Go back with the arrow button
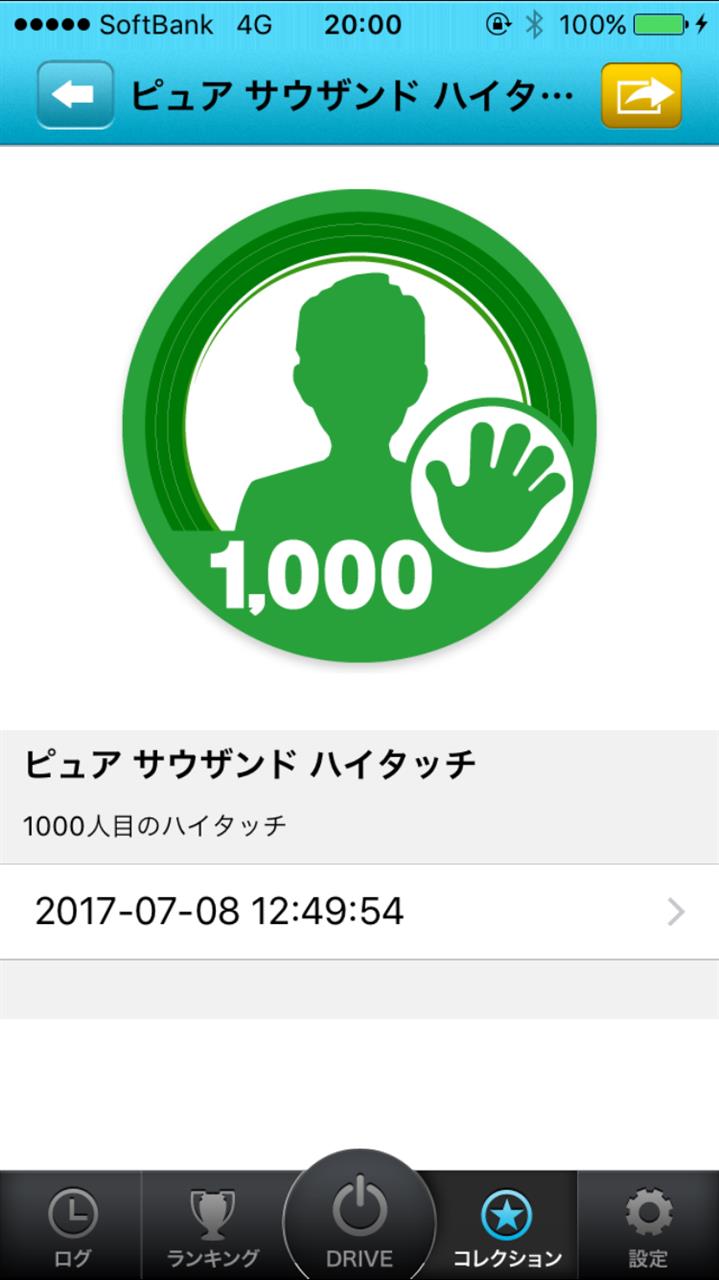719x1280 pixels. [76, 96]
